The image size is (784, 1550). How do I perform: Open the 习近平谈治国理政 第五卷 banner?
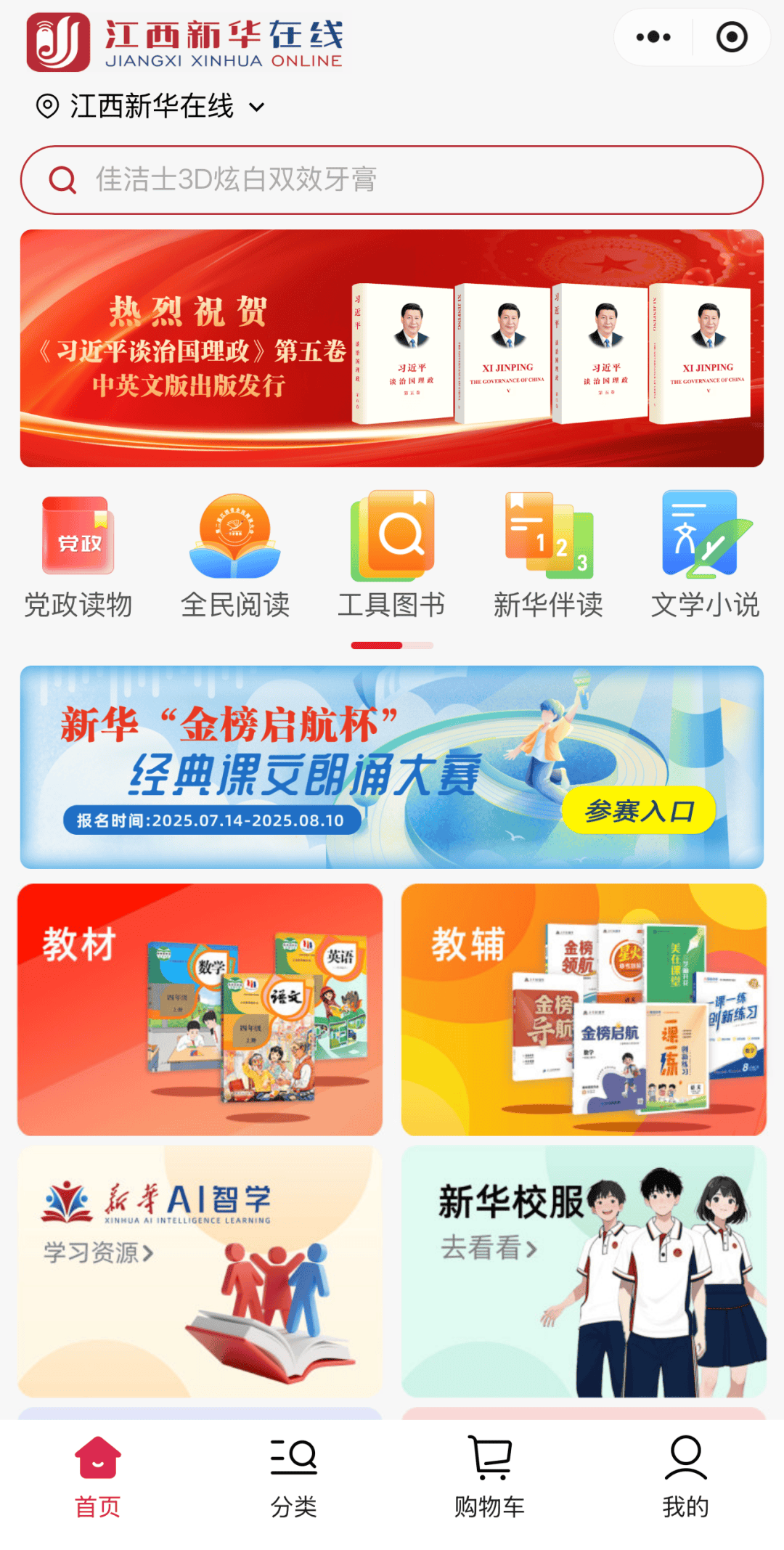pyautogui.click(x=392, y=348)
